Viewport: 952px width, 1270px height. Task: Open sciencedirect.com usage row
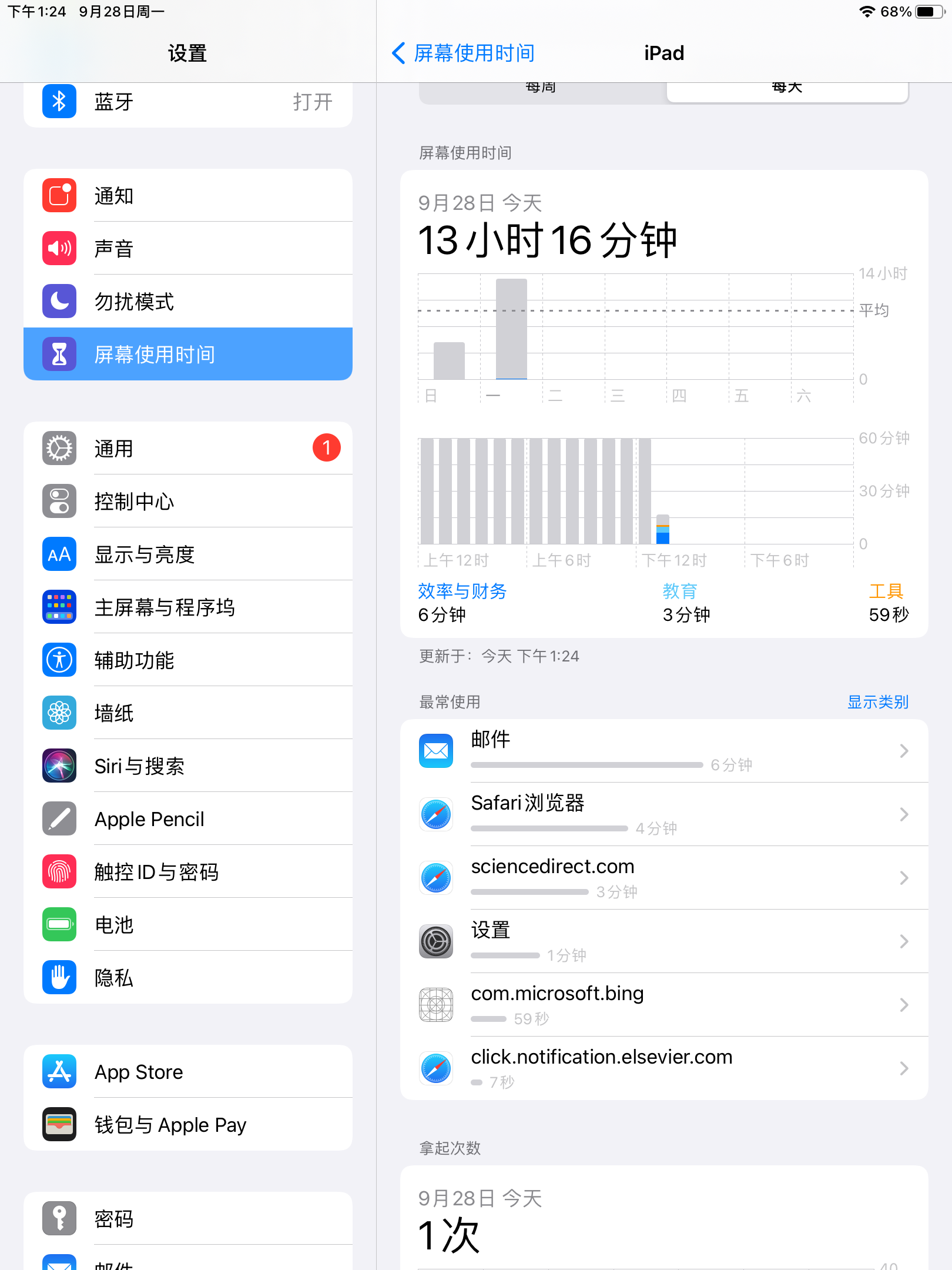tap(664, 878)
